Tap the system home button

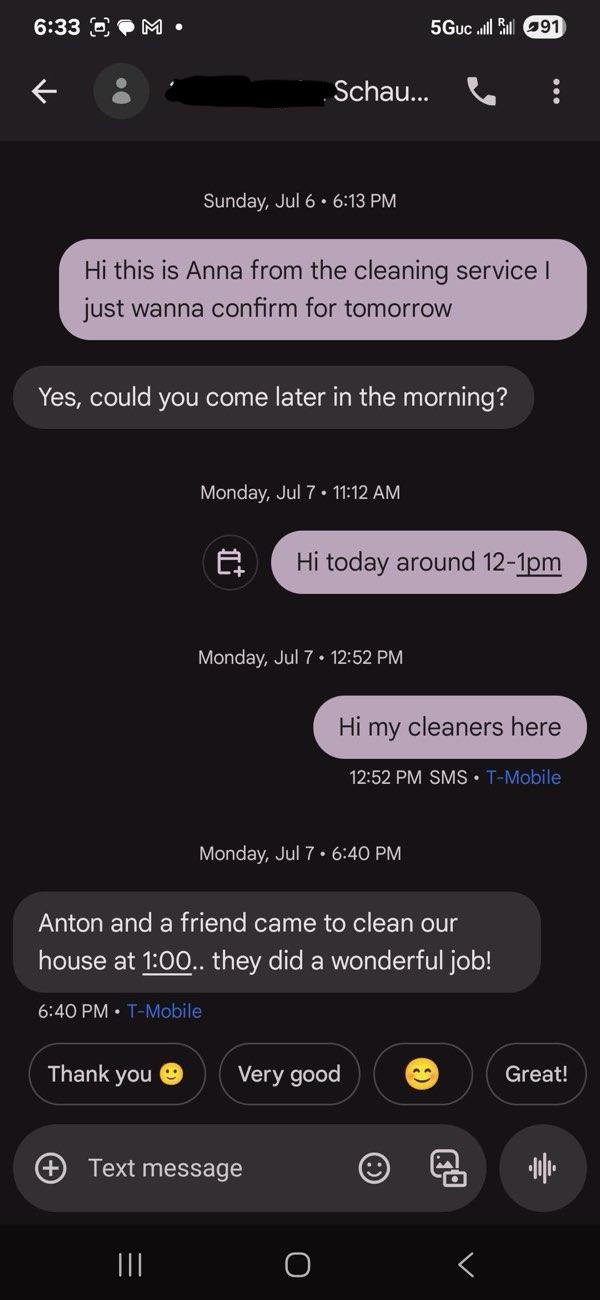coord(298,1265)
